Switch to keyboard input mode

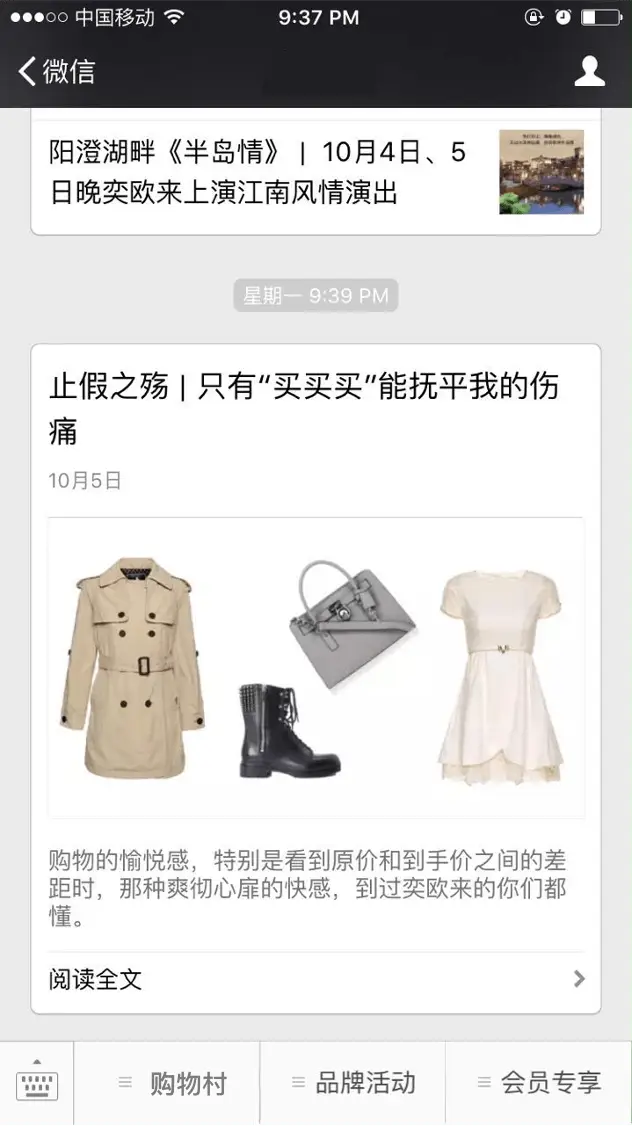coord(37,1083)
